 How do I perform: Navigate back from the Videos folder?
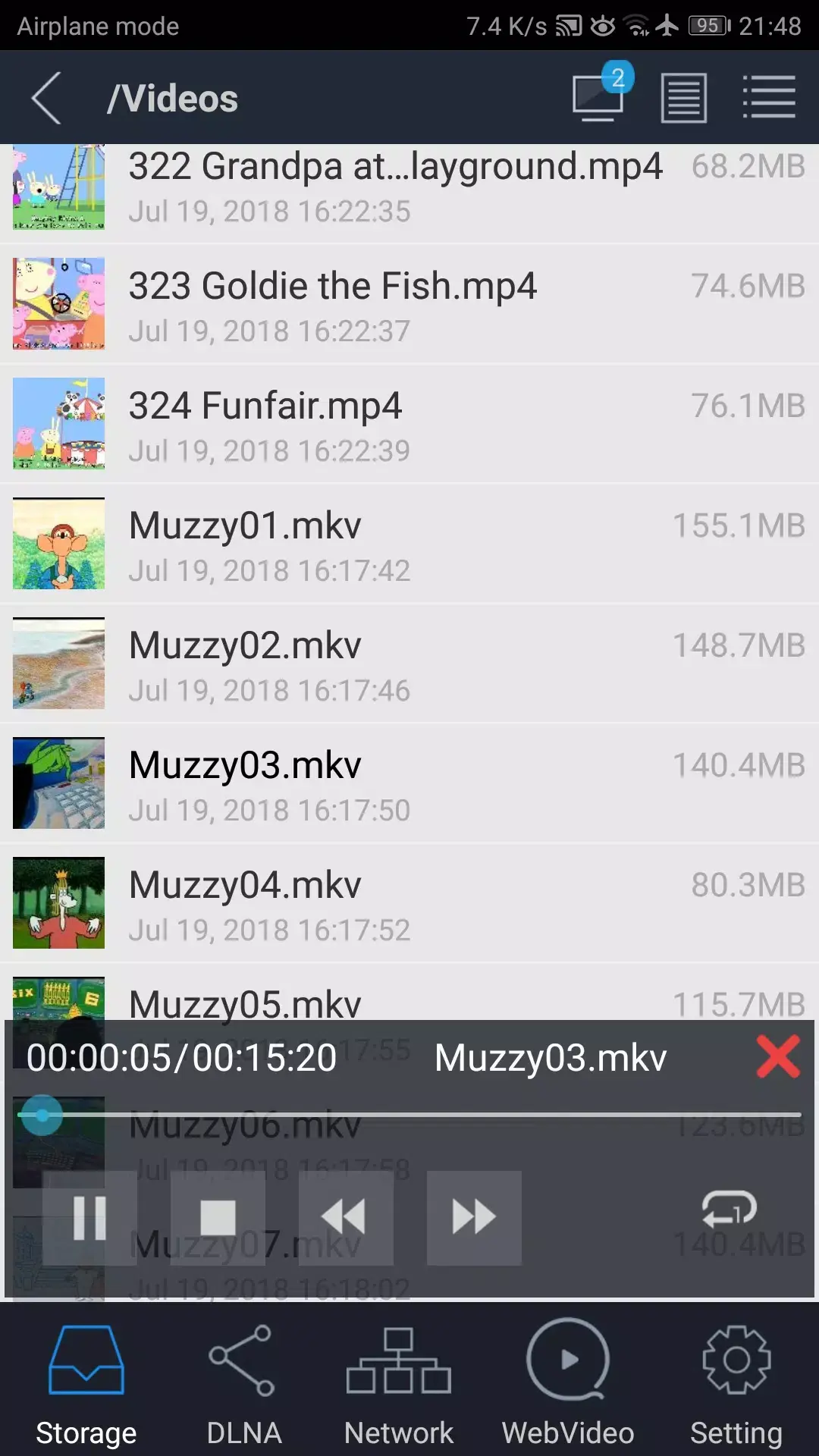click(45, 97)
